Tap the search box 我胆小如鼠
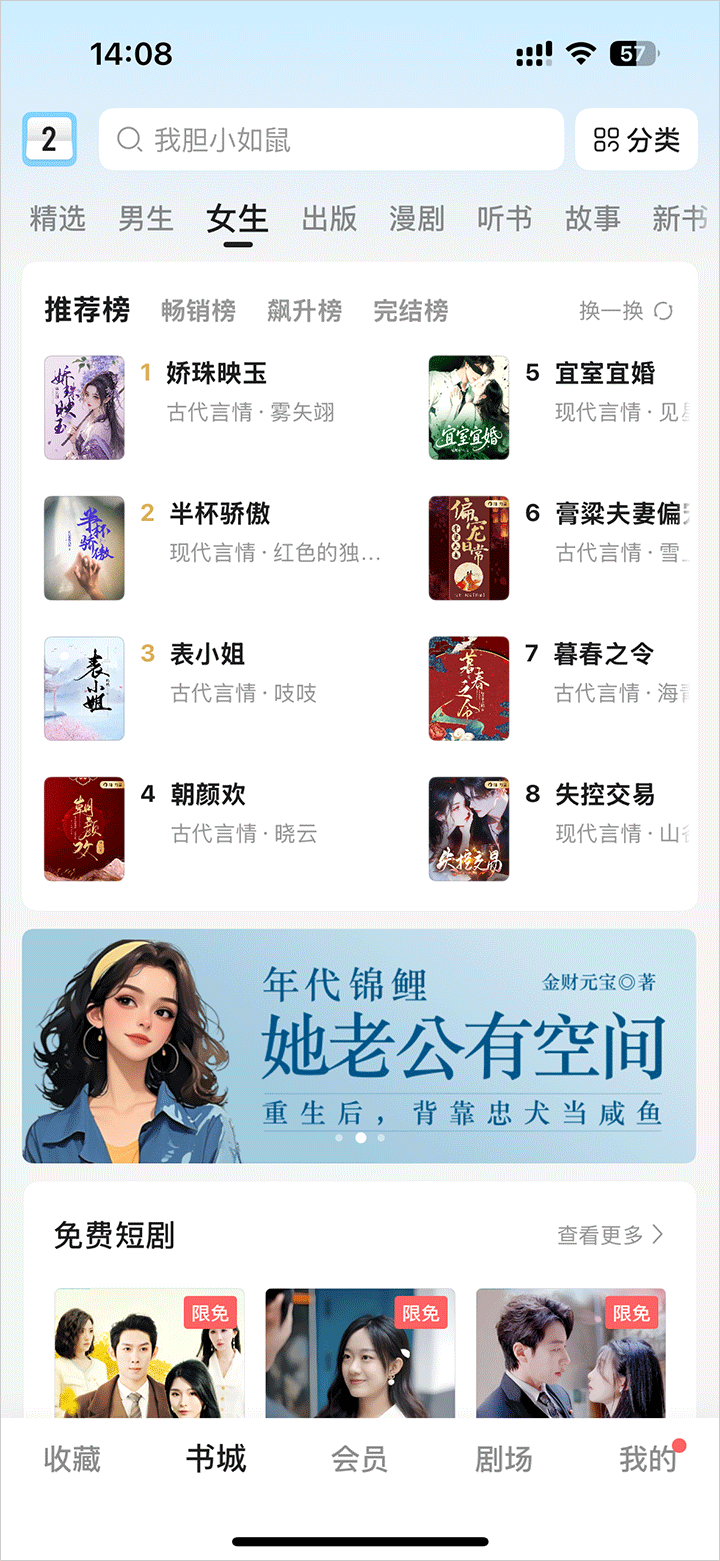Image resolution: width=720 pixels, height=1561 pixels. [x=331, y=139]
